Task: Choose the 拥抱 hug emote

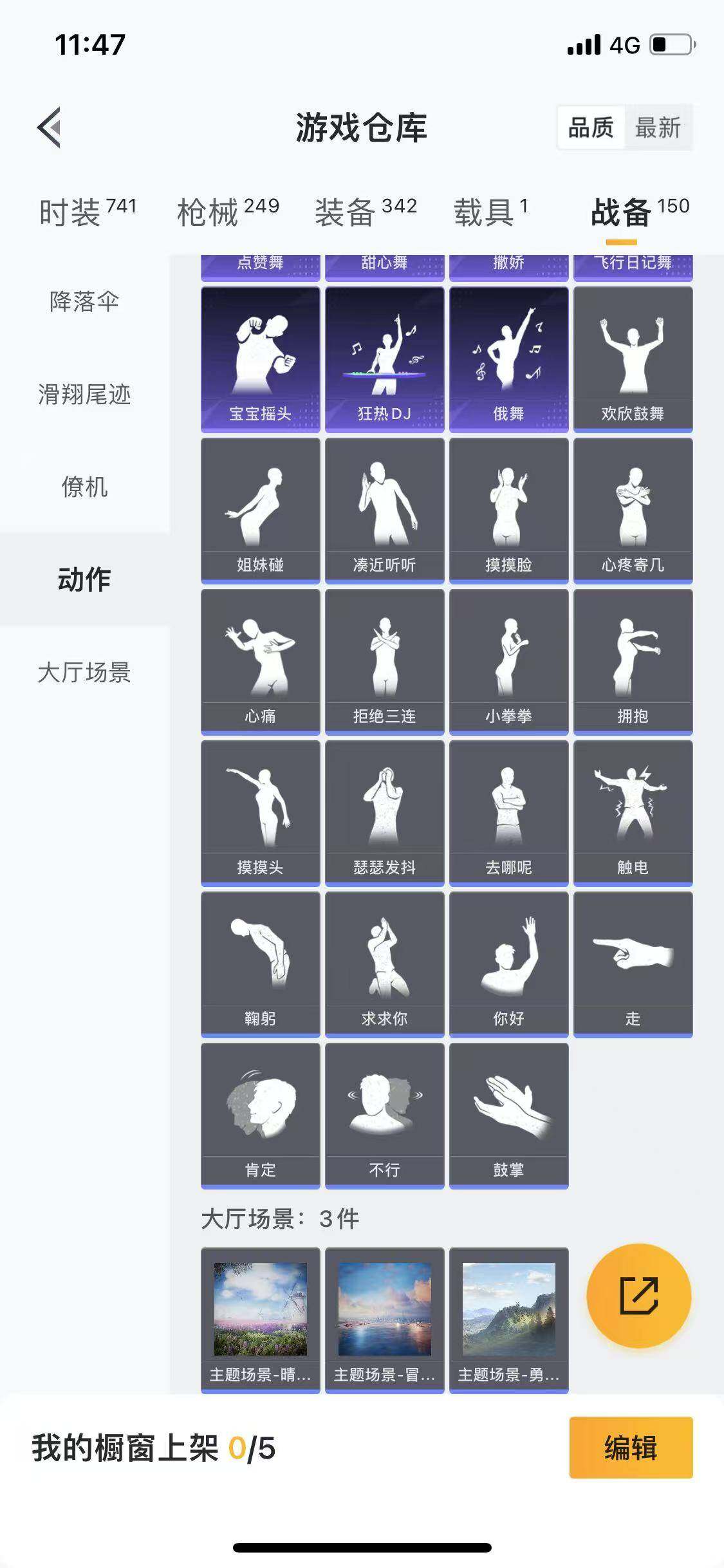Action: tap(632, 660)
